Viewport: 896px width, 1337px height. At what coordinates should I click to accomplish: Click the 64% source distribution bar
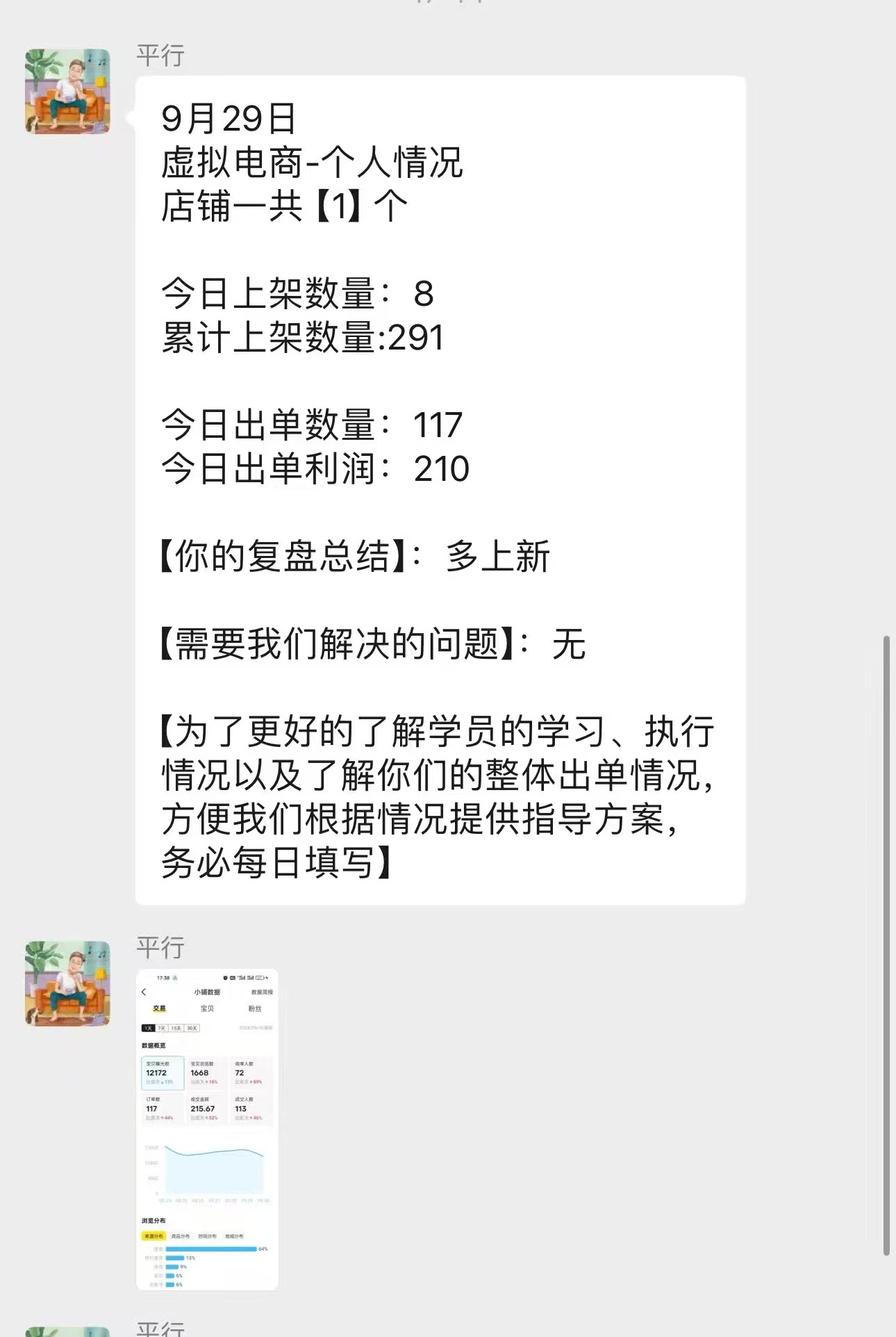click(210, 1249)
